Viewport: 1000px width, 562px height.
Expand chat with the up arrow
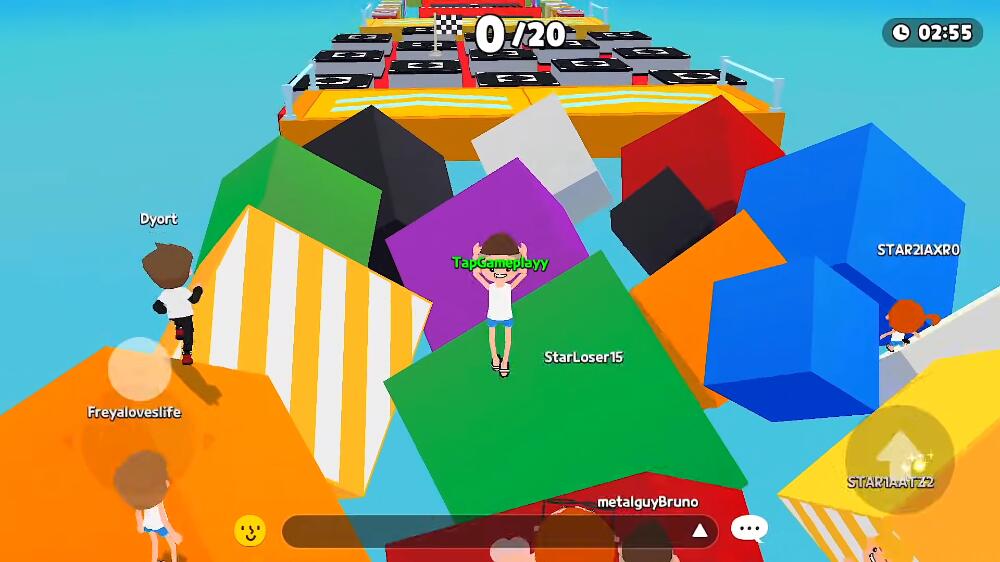point(700,531)
